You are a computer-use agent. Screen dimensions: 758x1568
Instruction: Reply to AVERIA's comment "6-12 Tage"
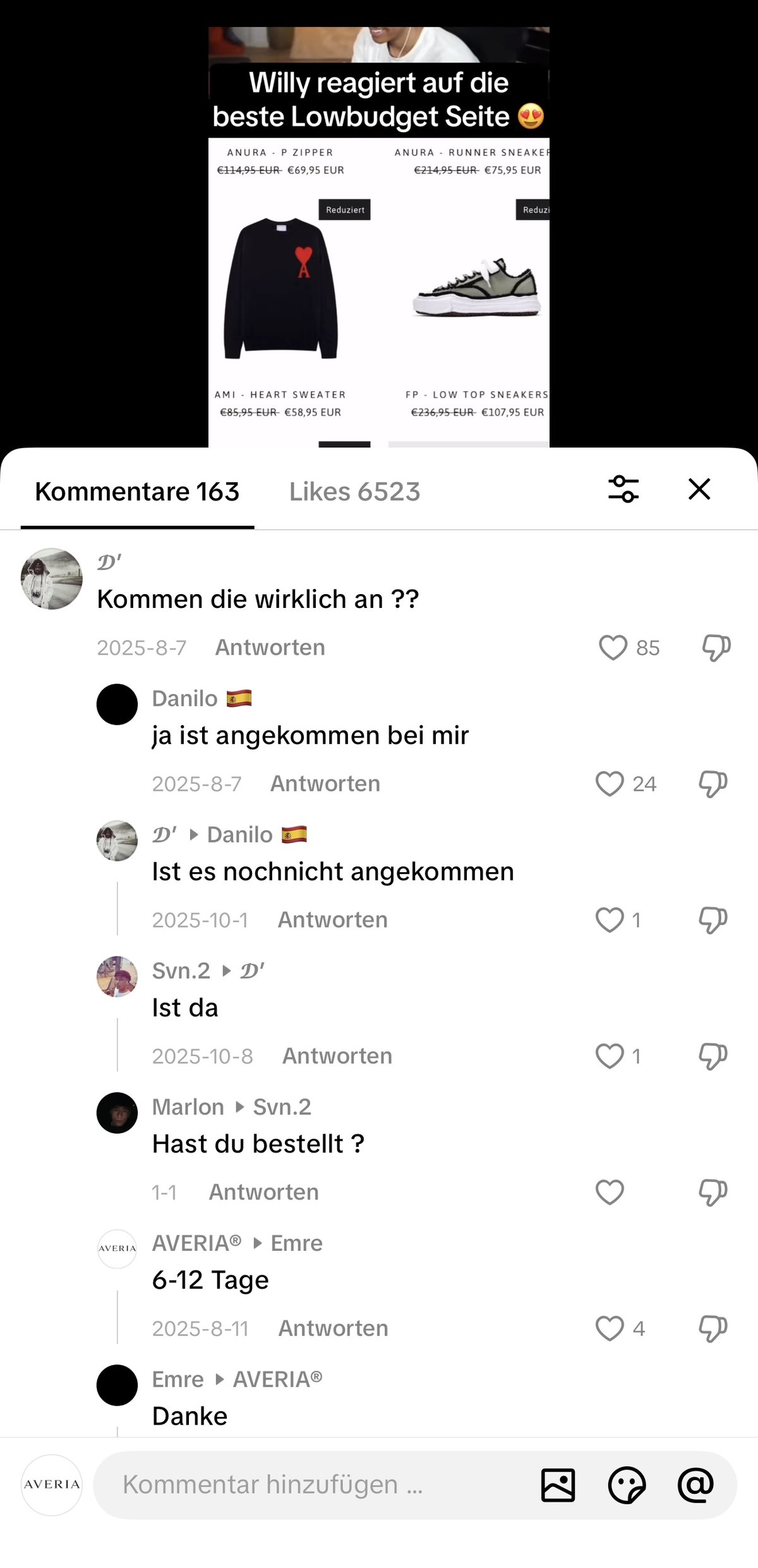(334, 1328)
